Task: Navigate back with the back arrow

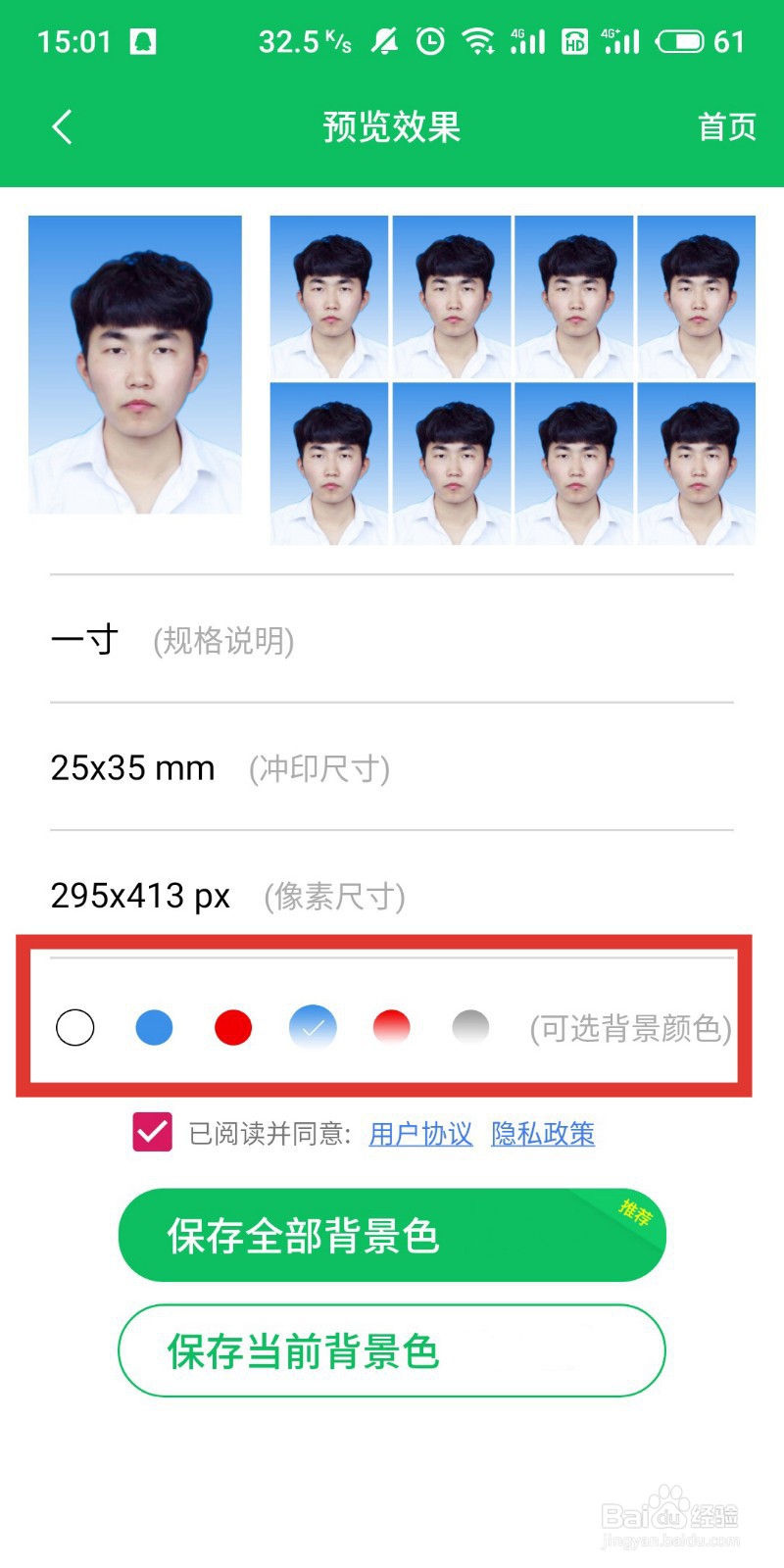Action: coord(62,127)
